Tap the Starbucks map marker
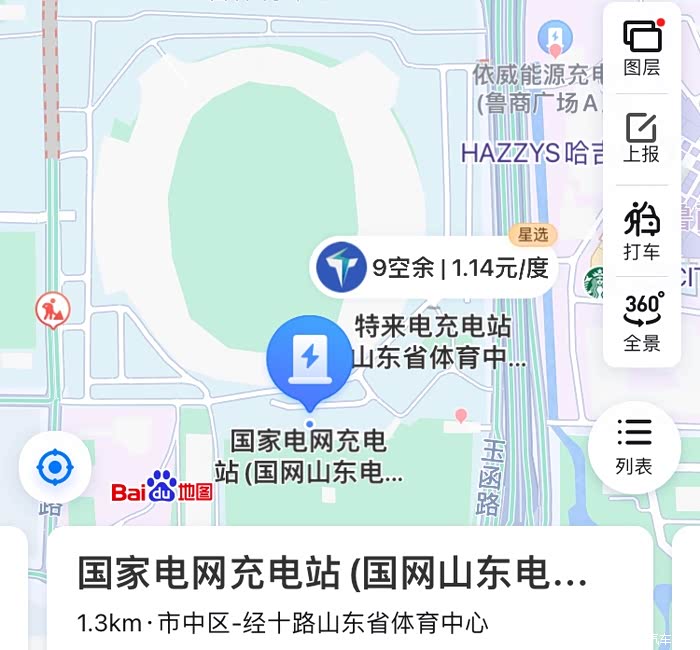Image resolution: width=700 pixels, height=650 pixels. tap(594, 282)
